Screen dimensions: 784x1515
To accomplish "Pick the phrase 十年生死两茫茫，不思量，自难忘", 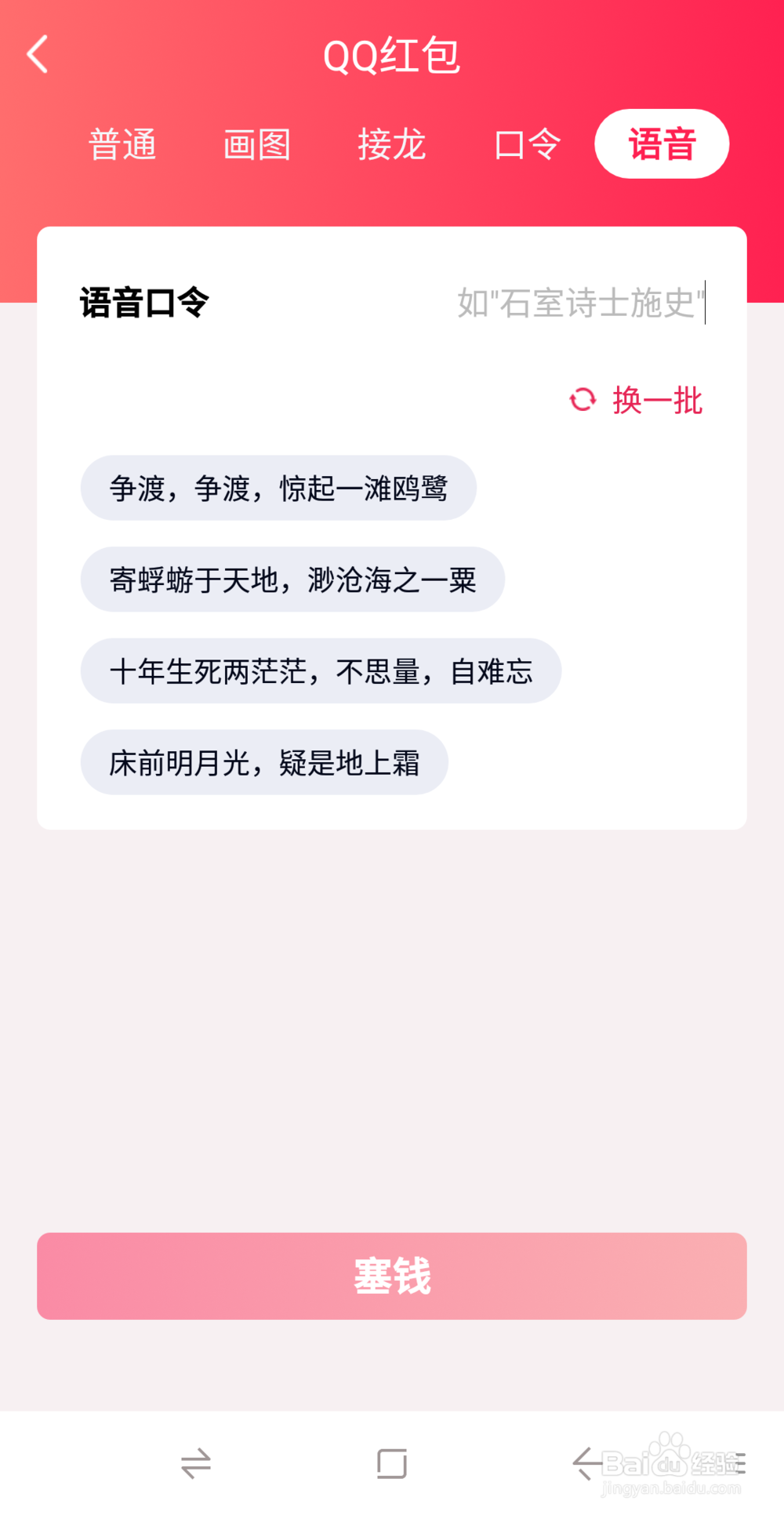I will point(320,671).
